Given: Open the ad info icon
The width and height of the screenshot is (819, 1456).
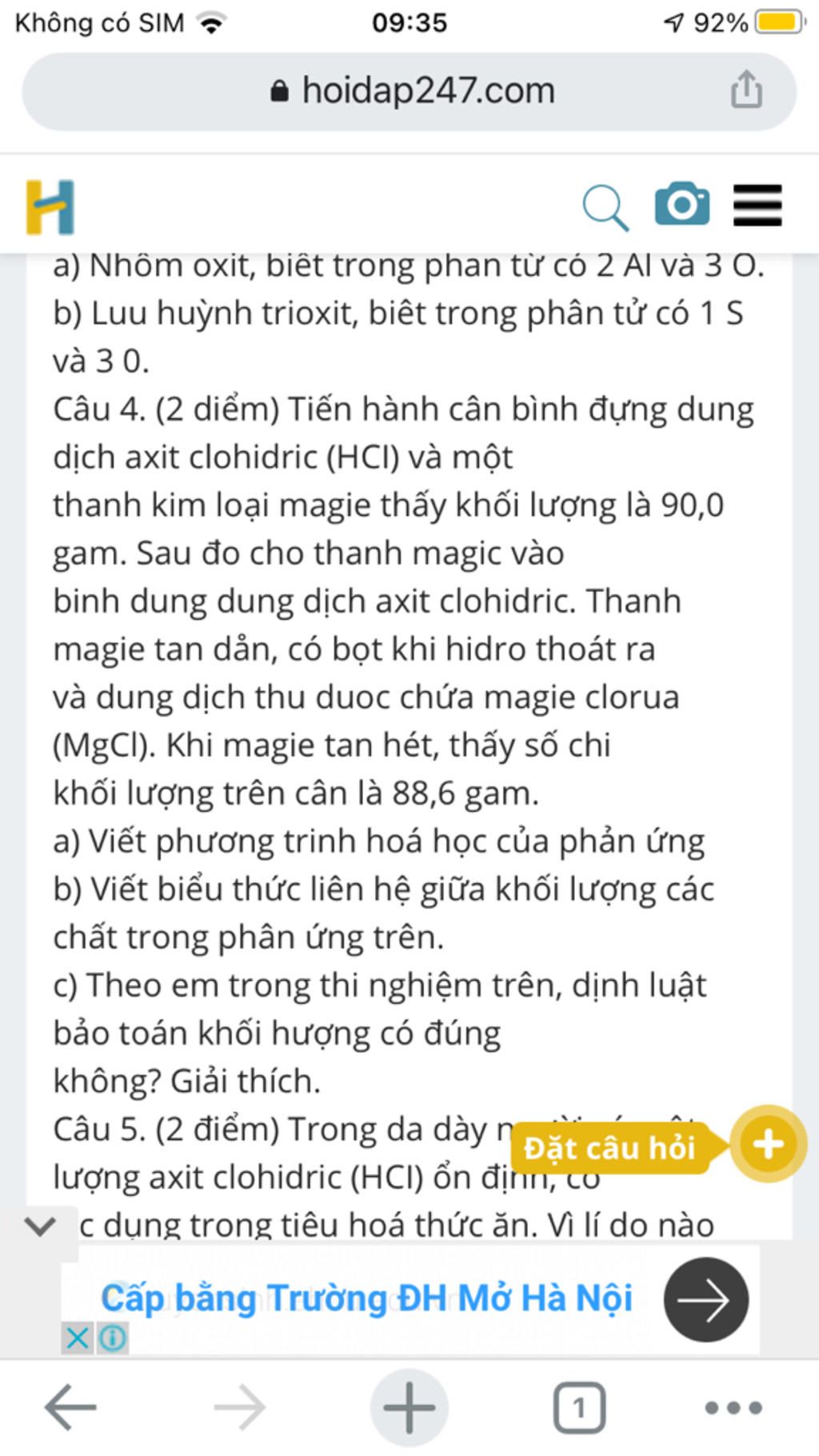Looking at the screenshot, I should pos(113,1338).
